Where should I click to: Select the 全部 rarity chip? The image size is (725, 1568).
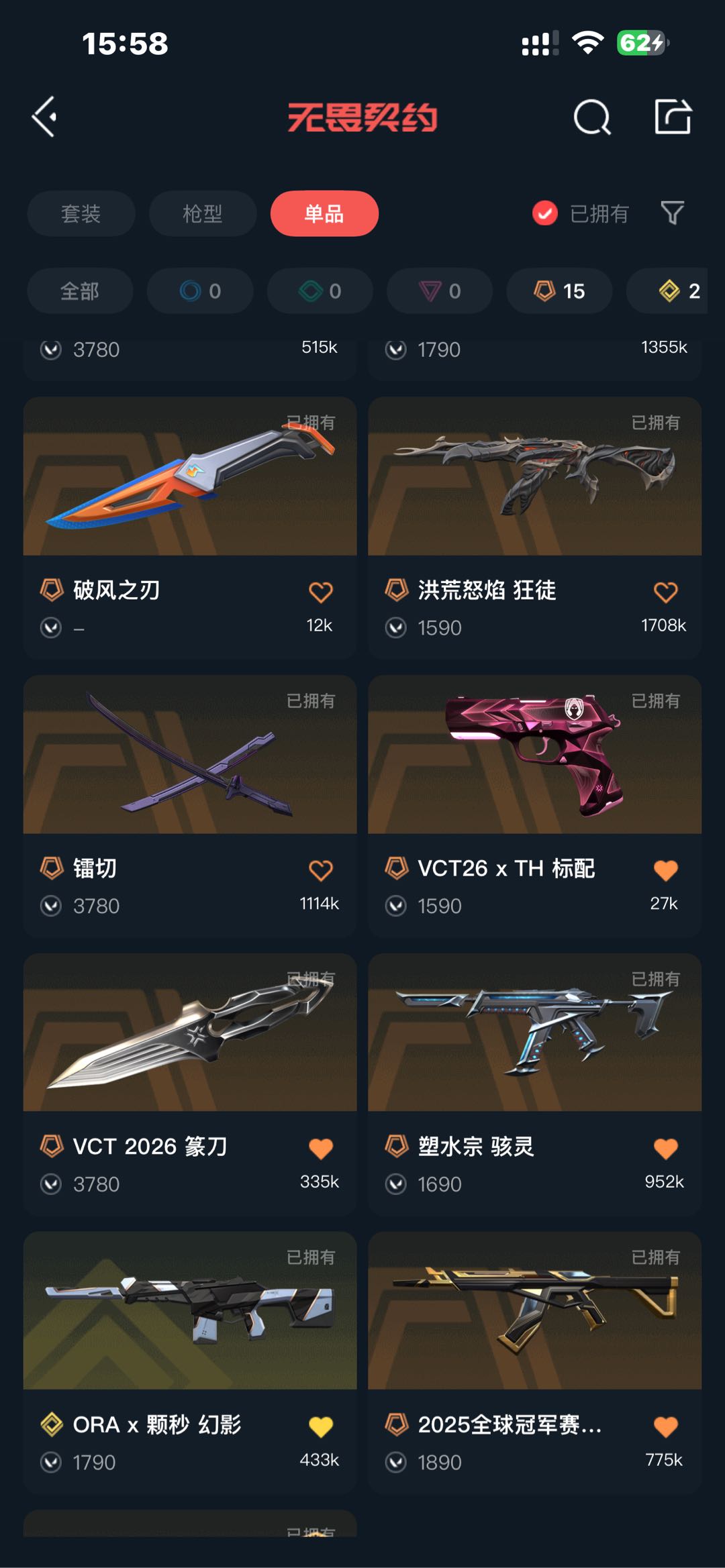[x=80, y=291]
